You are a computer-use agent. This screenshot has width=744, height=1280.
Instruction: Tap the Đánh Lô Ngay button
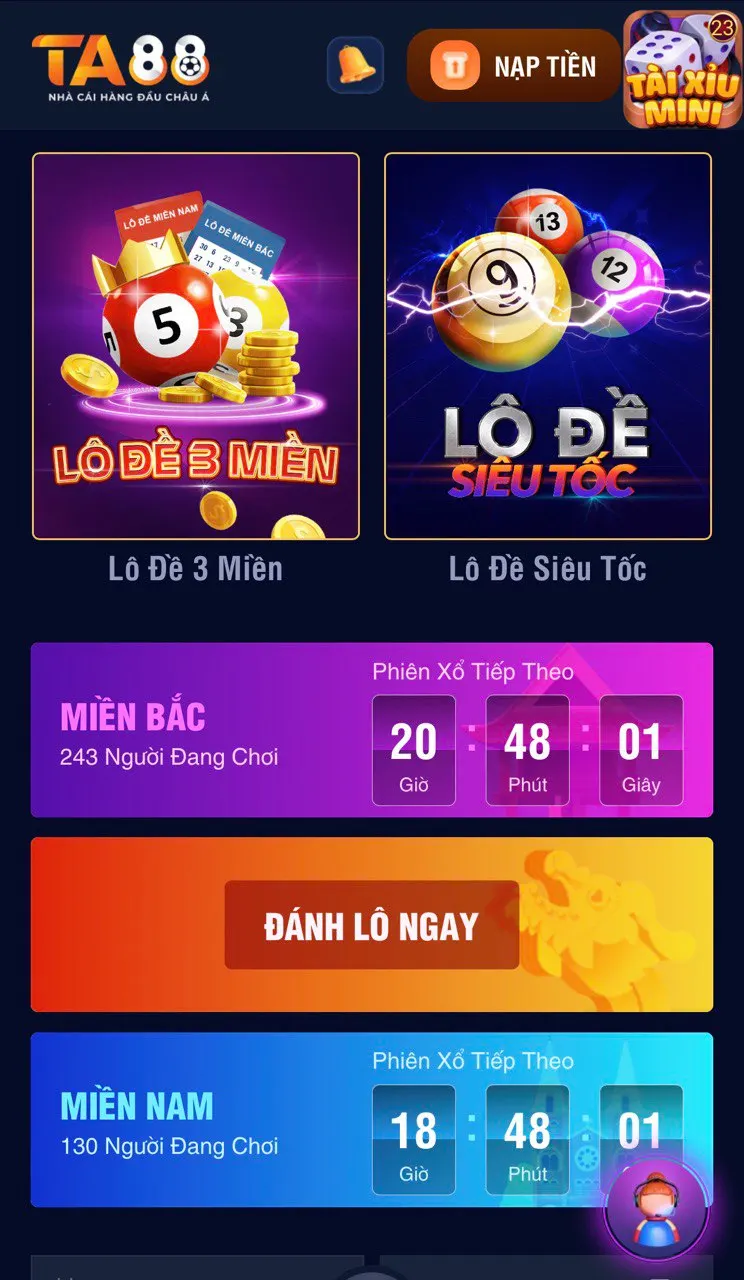pyautogui.click(x=372, y=925)
